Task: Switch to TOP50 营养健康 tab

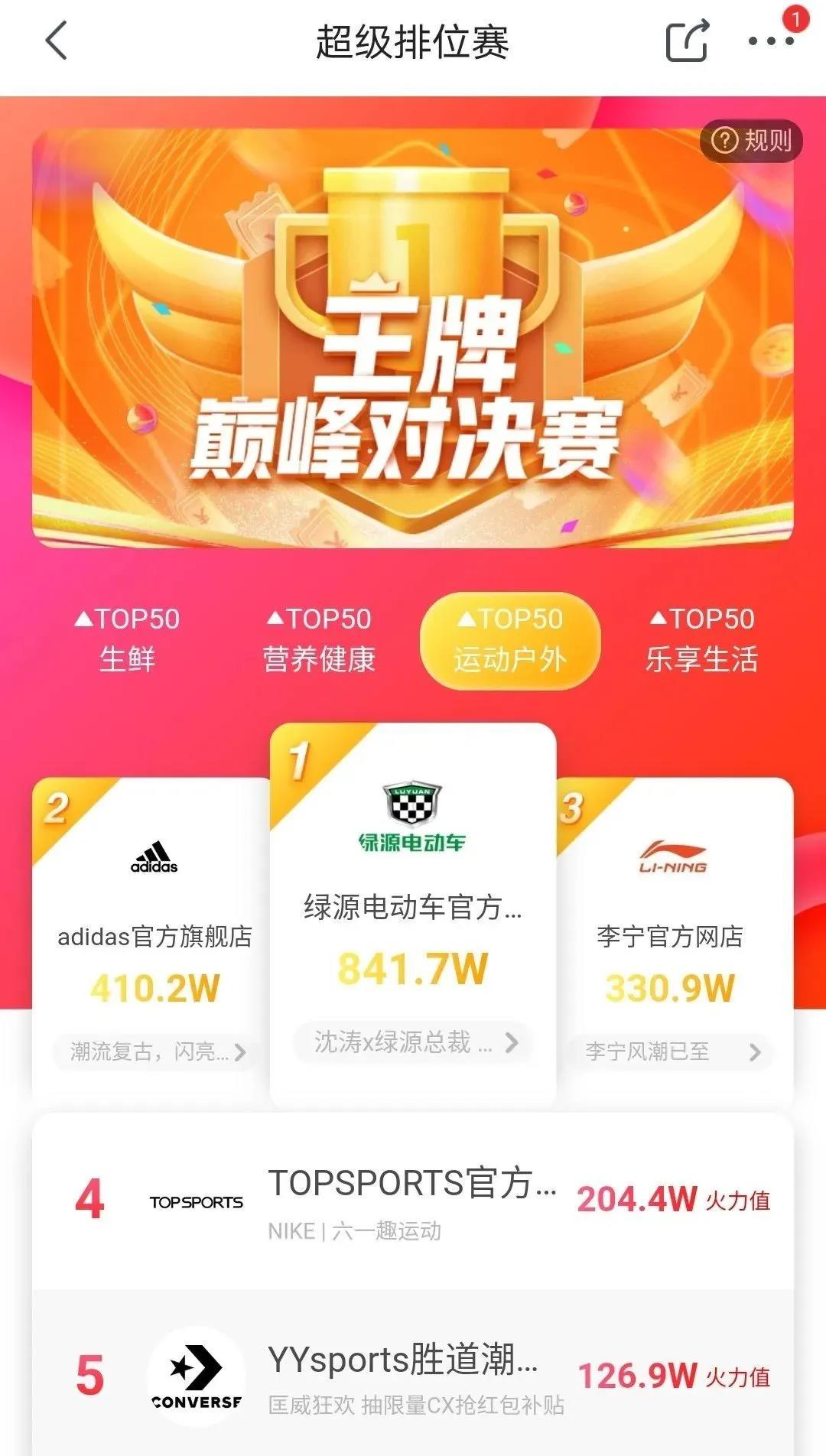Action: [319, 639]
